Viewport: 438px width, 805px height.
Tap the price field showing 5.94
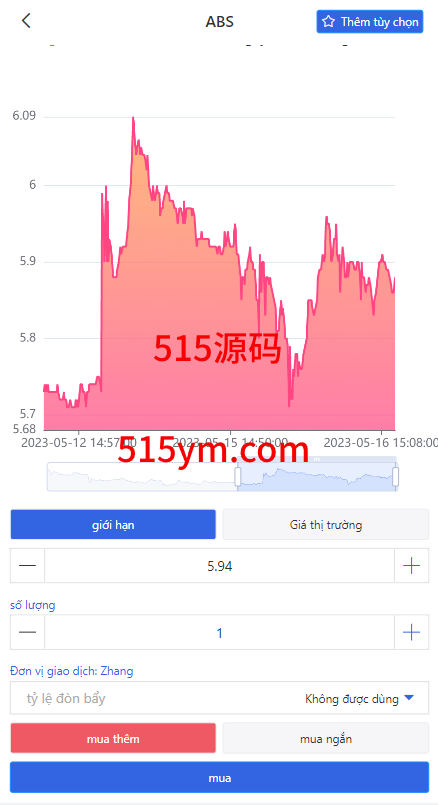[x=219, y=566]
